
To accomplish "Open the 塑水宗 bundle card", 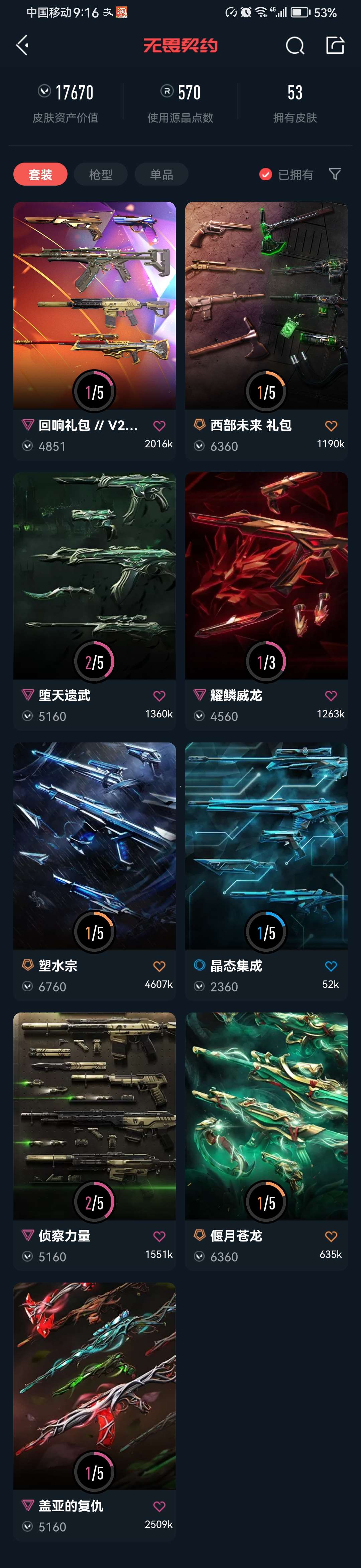I will coord(95,846).
